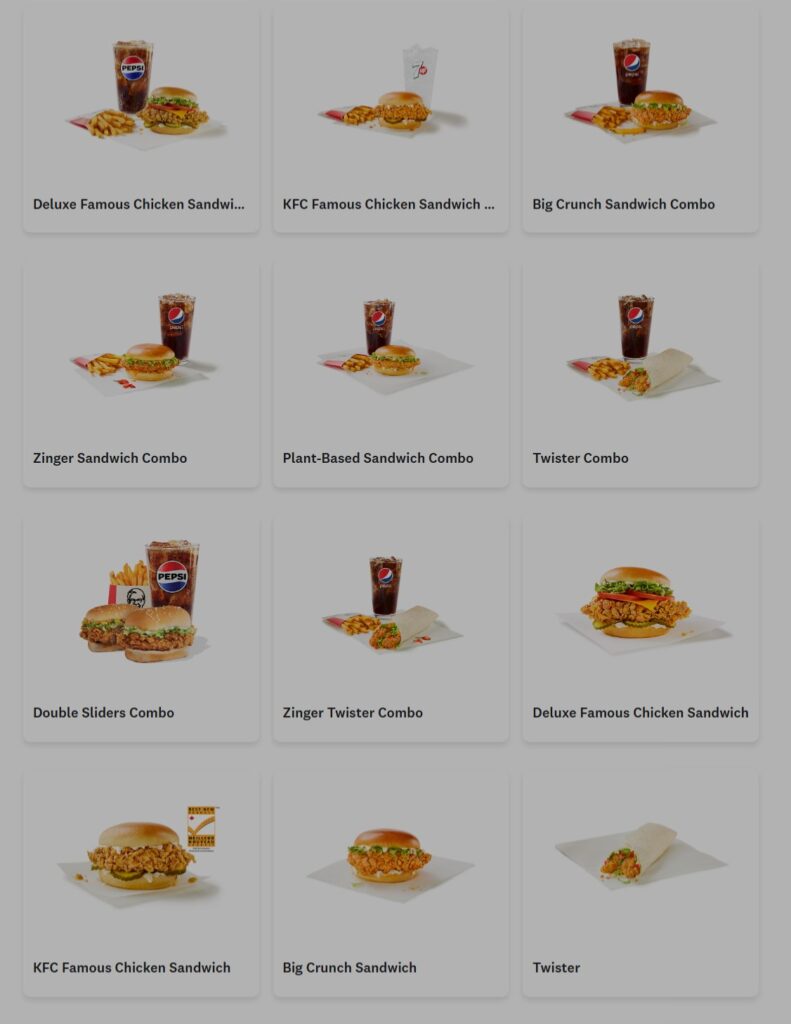The image size is (791, 1024).
Task: Select the Double Sliders Combo
Action: click(141, 630)
